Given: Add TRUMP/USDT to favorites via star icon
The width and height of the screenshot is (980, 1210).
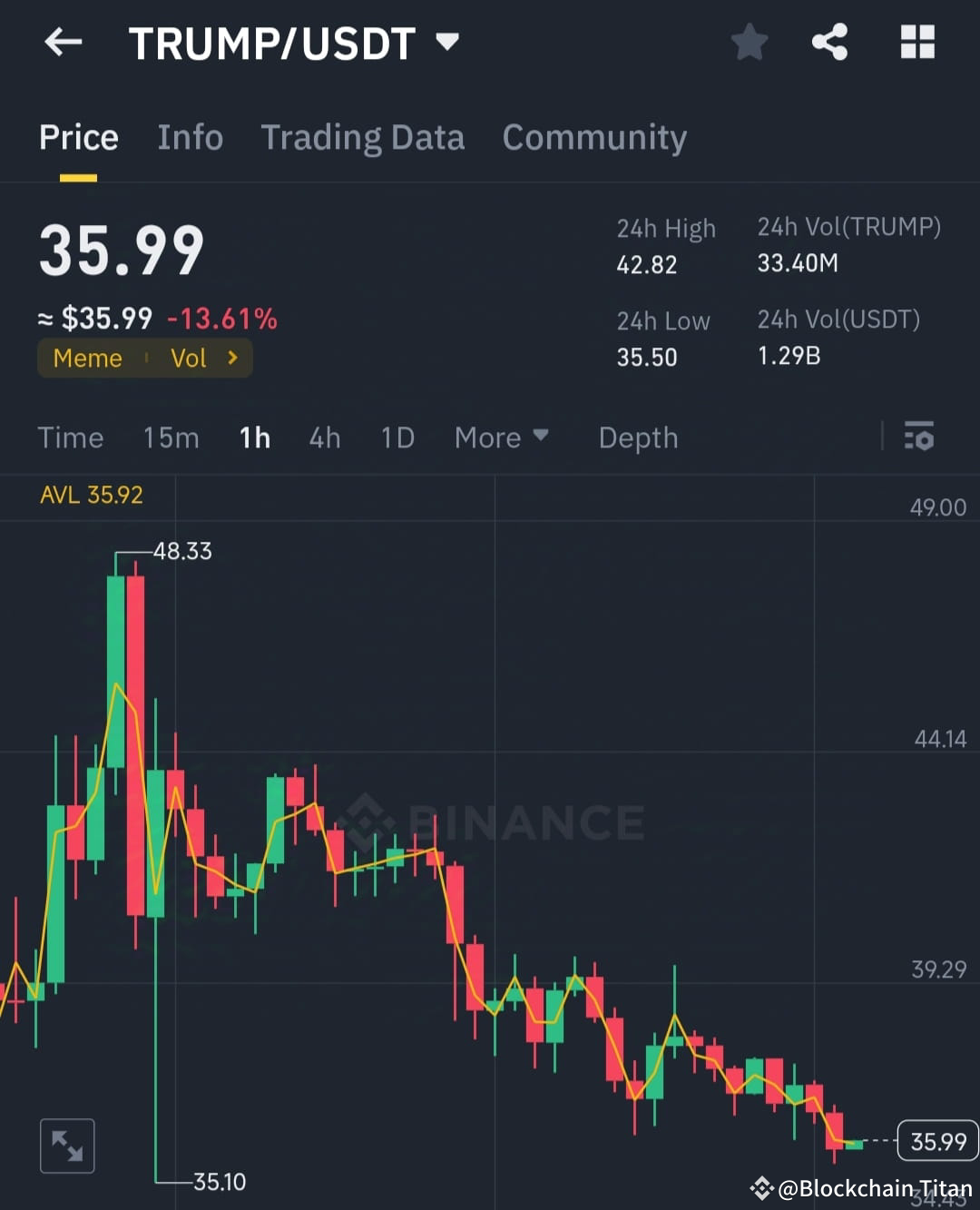Looking at the screenshot, I should pos(750,41).
